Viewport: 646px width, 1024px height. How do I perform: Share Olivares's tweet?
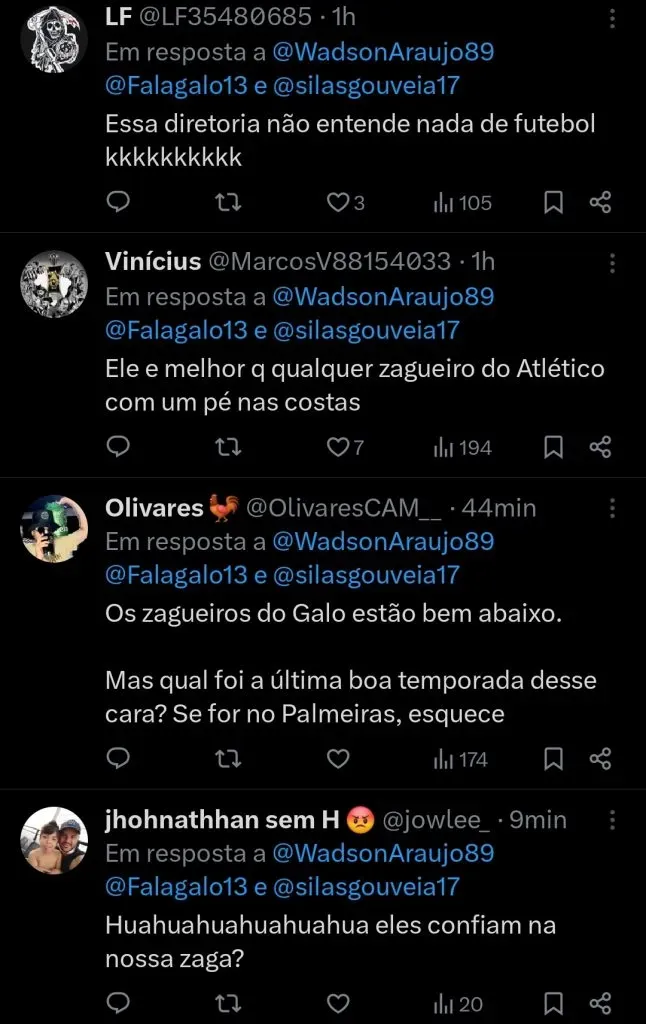pyautogui.click(x=600, y=759)
